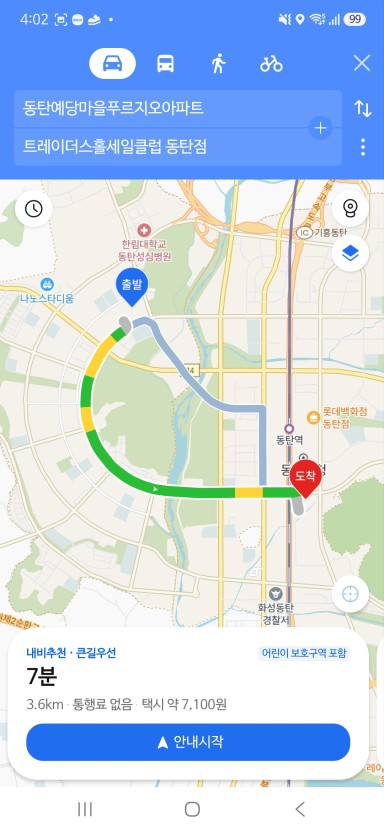Open the map layers selector

(350, 254)
